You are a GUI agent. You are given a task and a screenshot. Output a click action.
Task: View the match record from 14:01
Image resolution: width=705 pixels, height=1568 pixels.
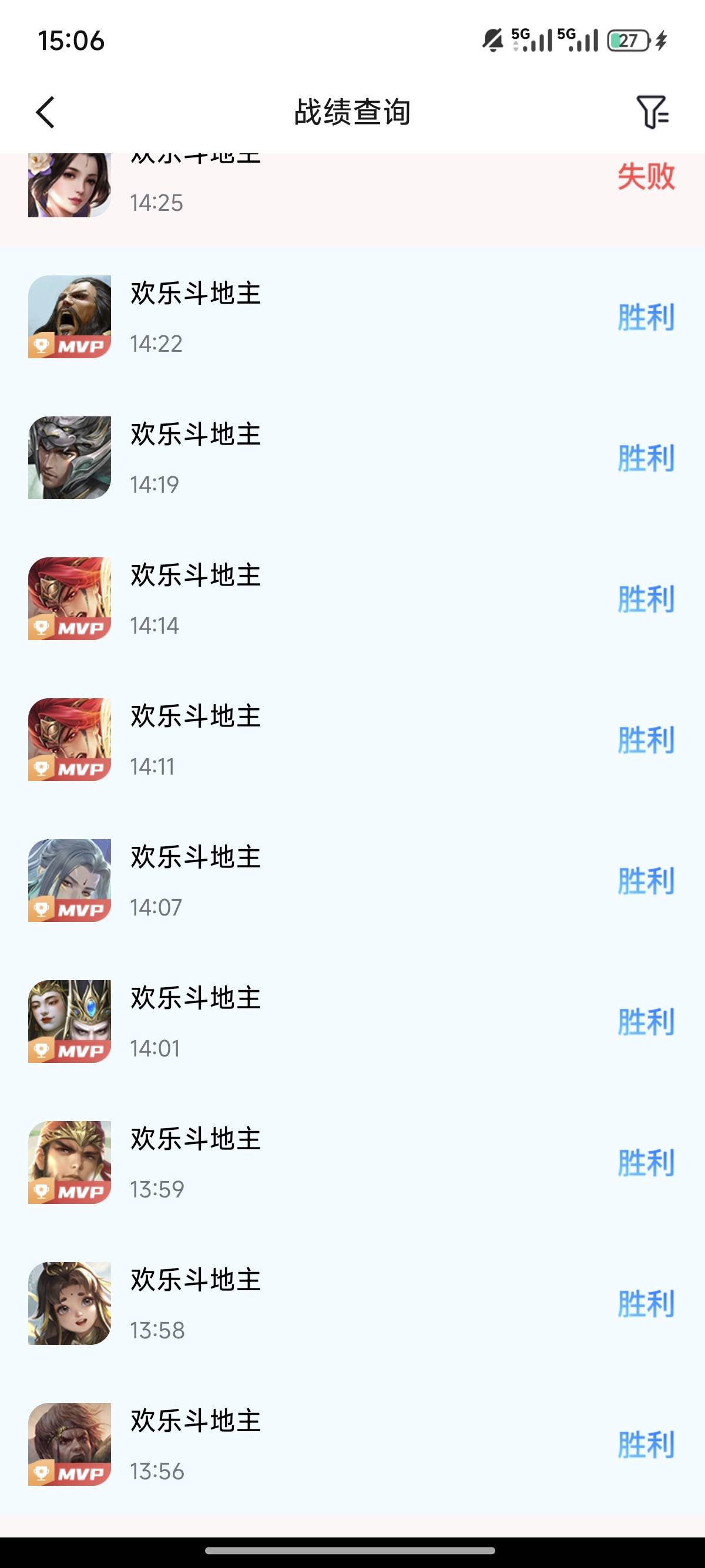click(352, 1021)
